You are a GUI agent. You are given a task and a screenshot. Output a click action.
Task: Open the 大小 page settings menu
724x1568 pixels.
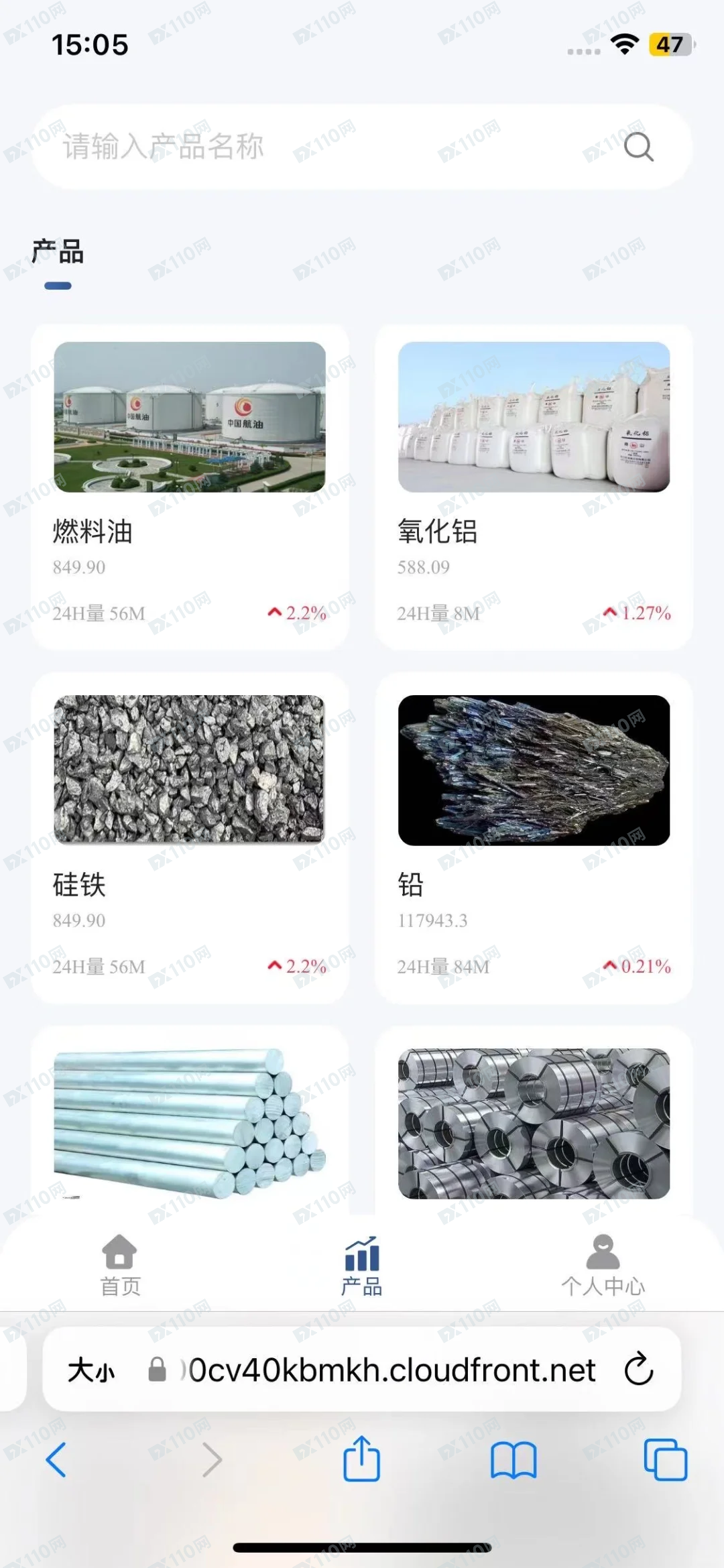tap(92, 1370)
